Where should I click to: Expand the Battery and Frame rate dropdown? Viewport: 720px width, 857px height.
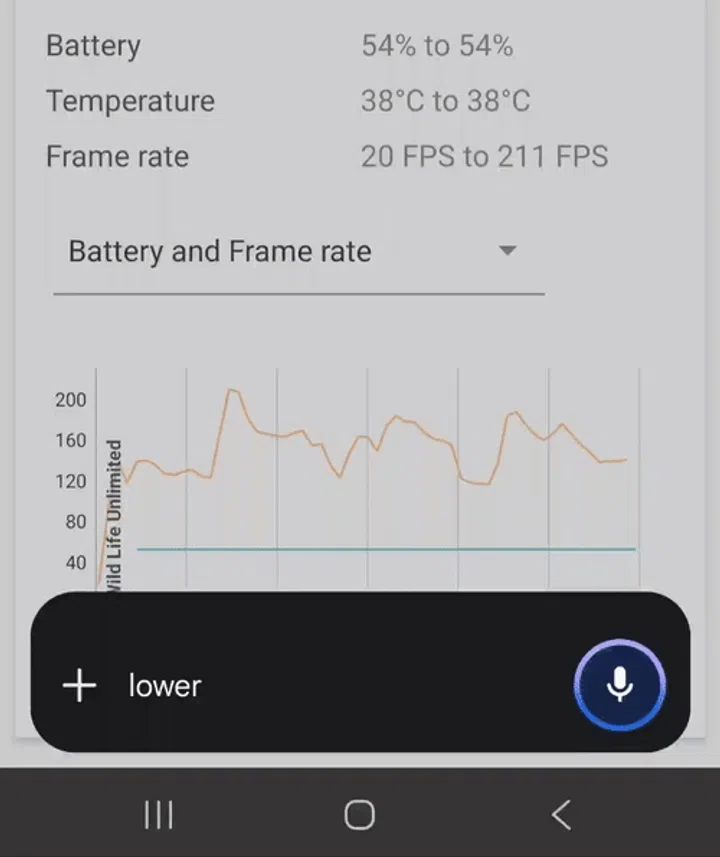tap(298, 252)
